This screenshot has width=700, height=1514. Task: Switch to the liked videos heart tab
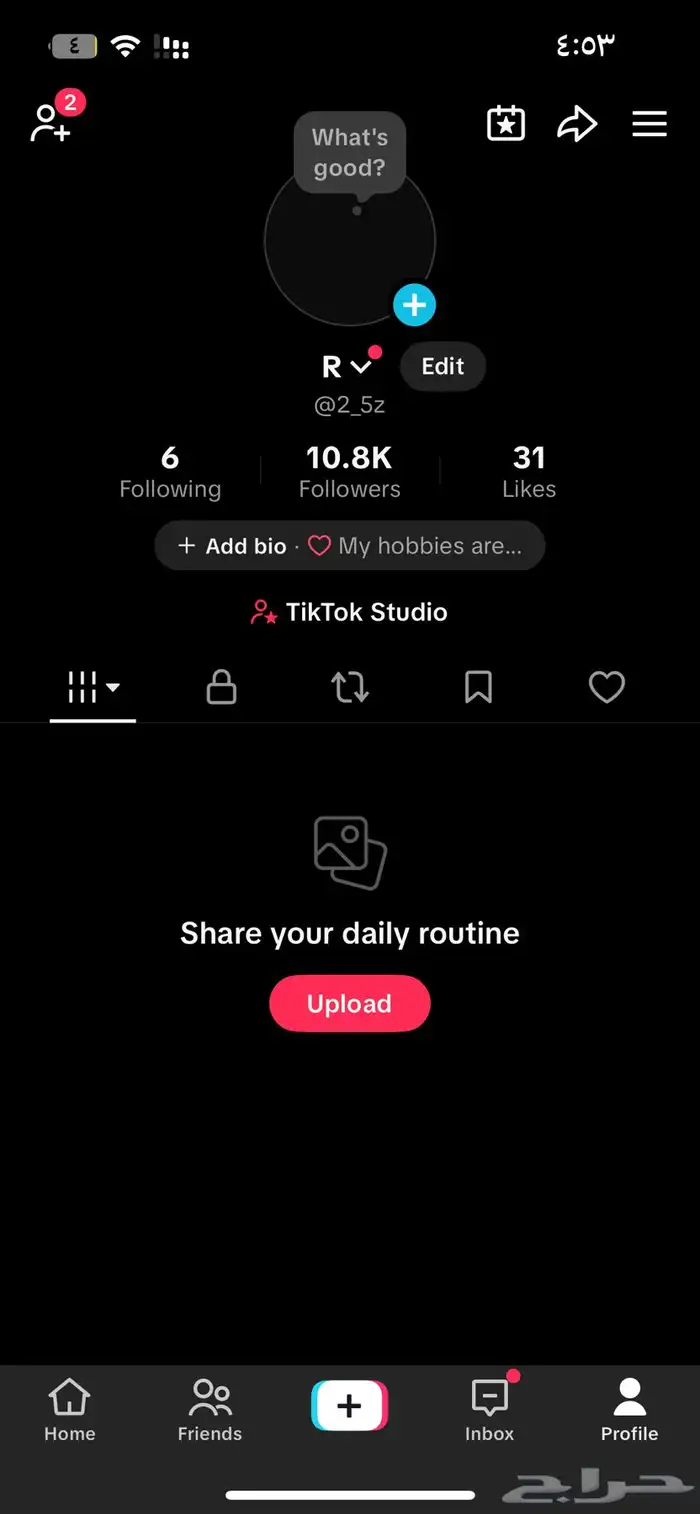pos(606,687)
